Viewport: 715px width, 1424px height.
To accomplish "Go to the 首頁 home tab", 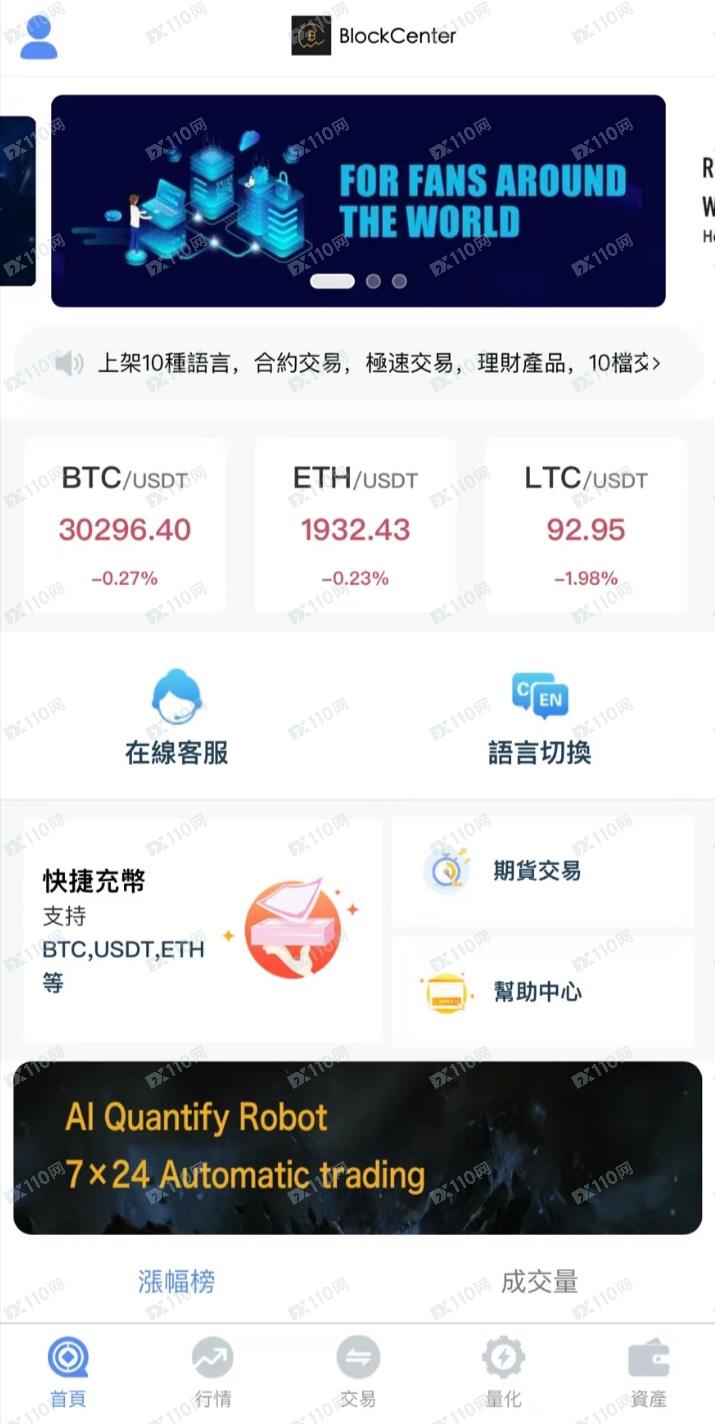I will (68, 1372).
